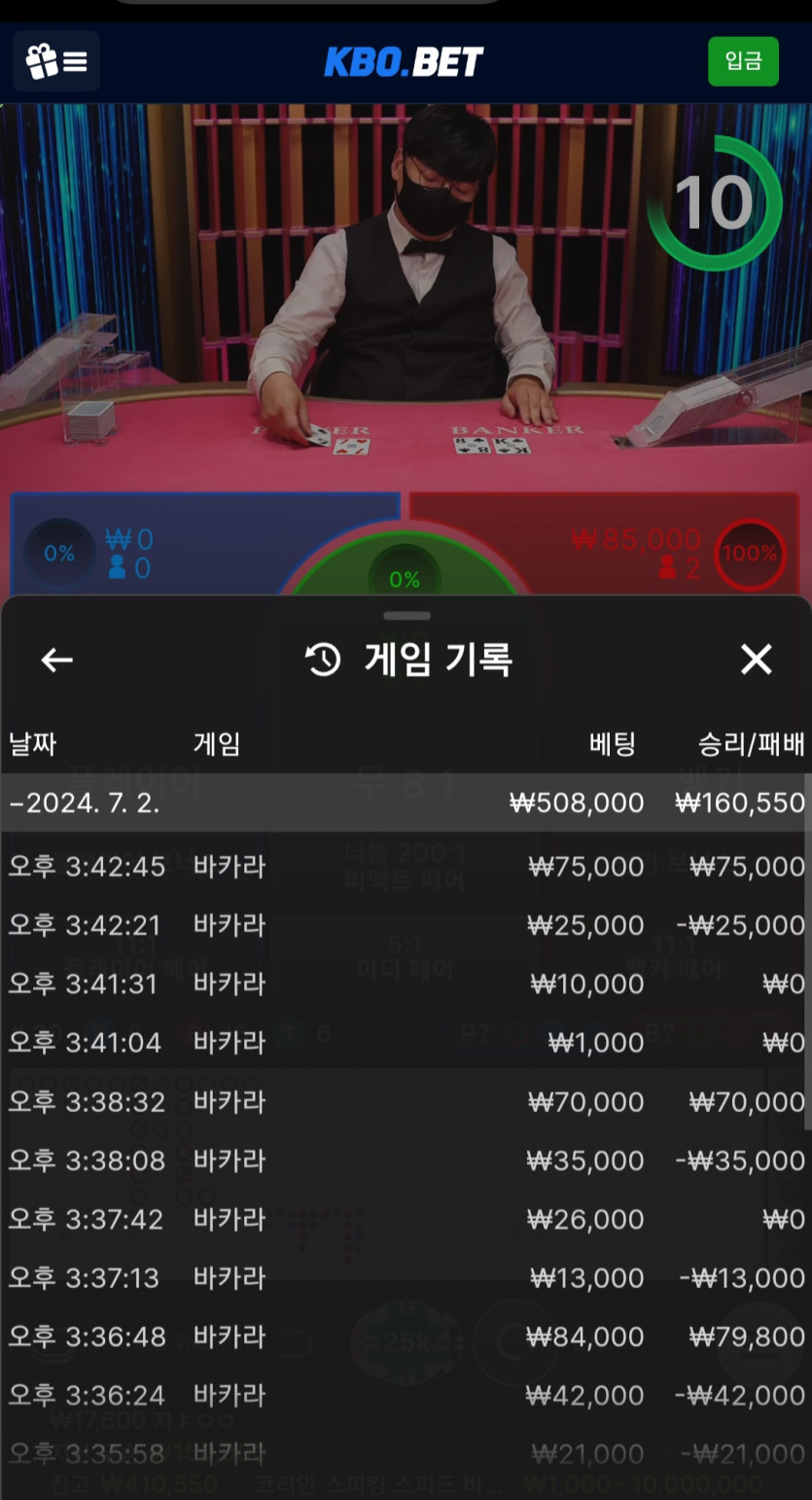Viewport: 812px width, 1500px height.
Task: View the 오후 3:41:31 game record
Action: 404,983
